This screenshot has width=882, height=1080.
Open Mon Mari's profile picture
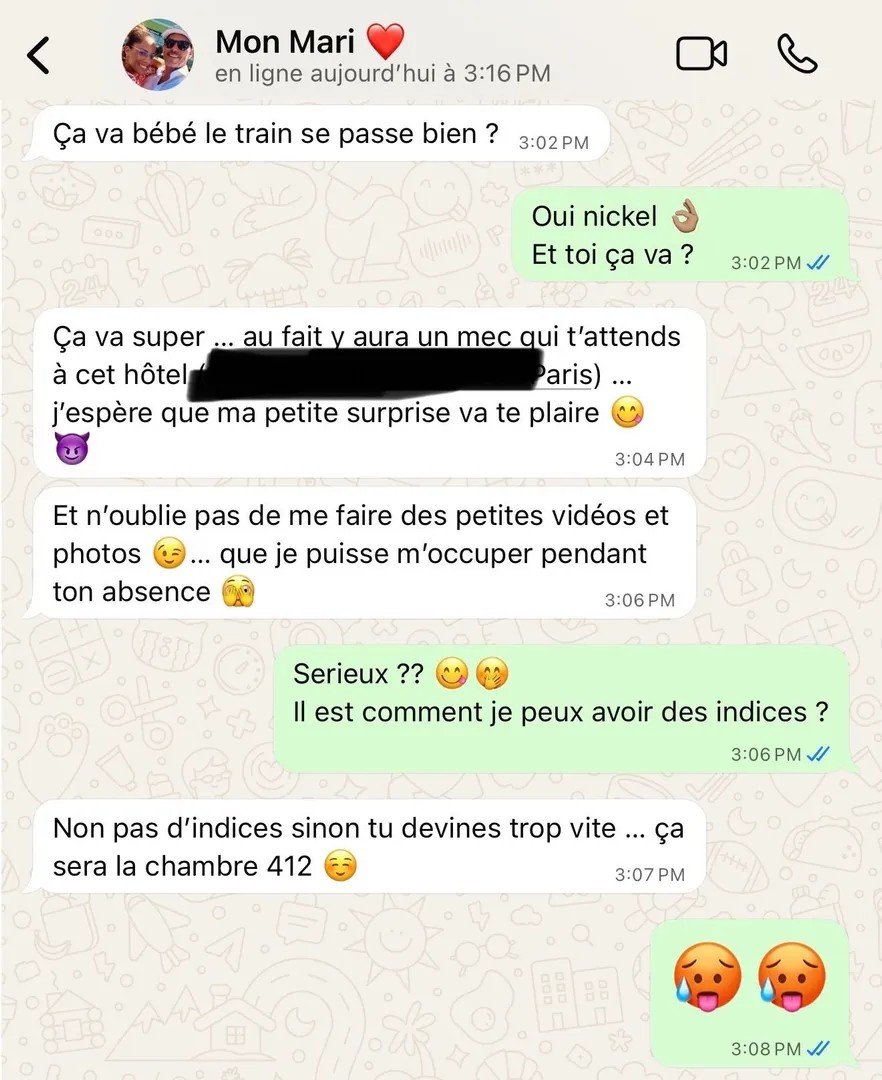[x=158, y=55]
